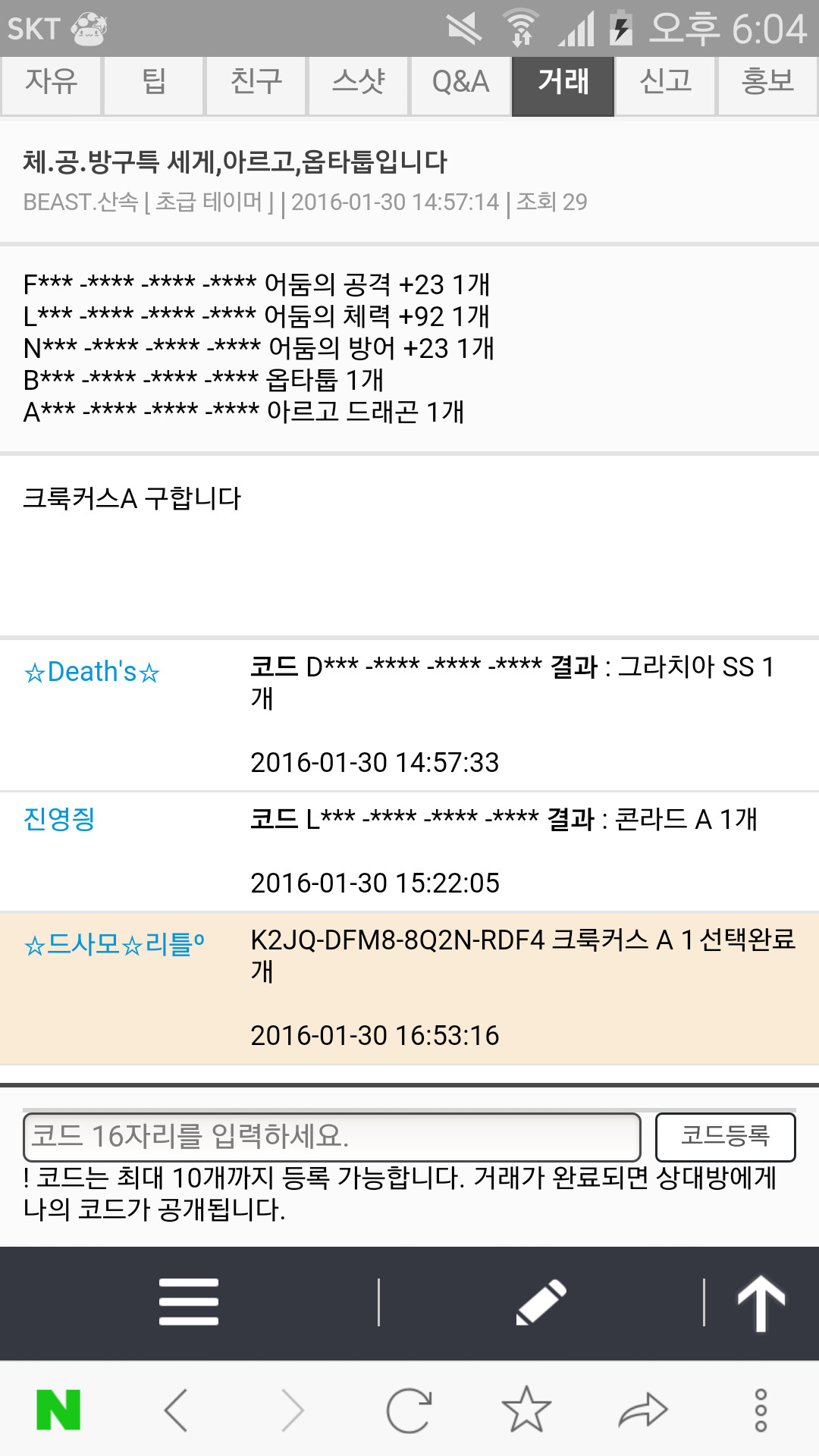Viewport: 819px width, 1456px height.
Task: Open the hamburger menu
Action: 189,1302
